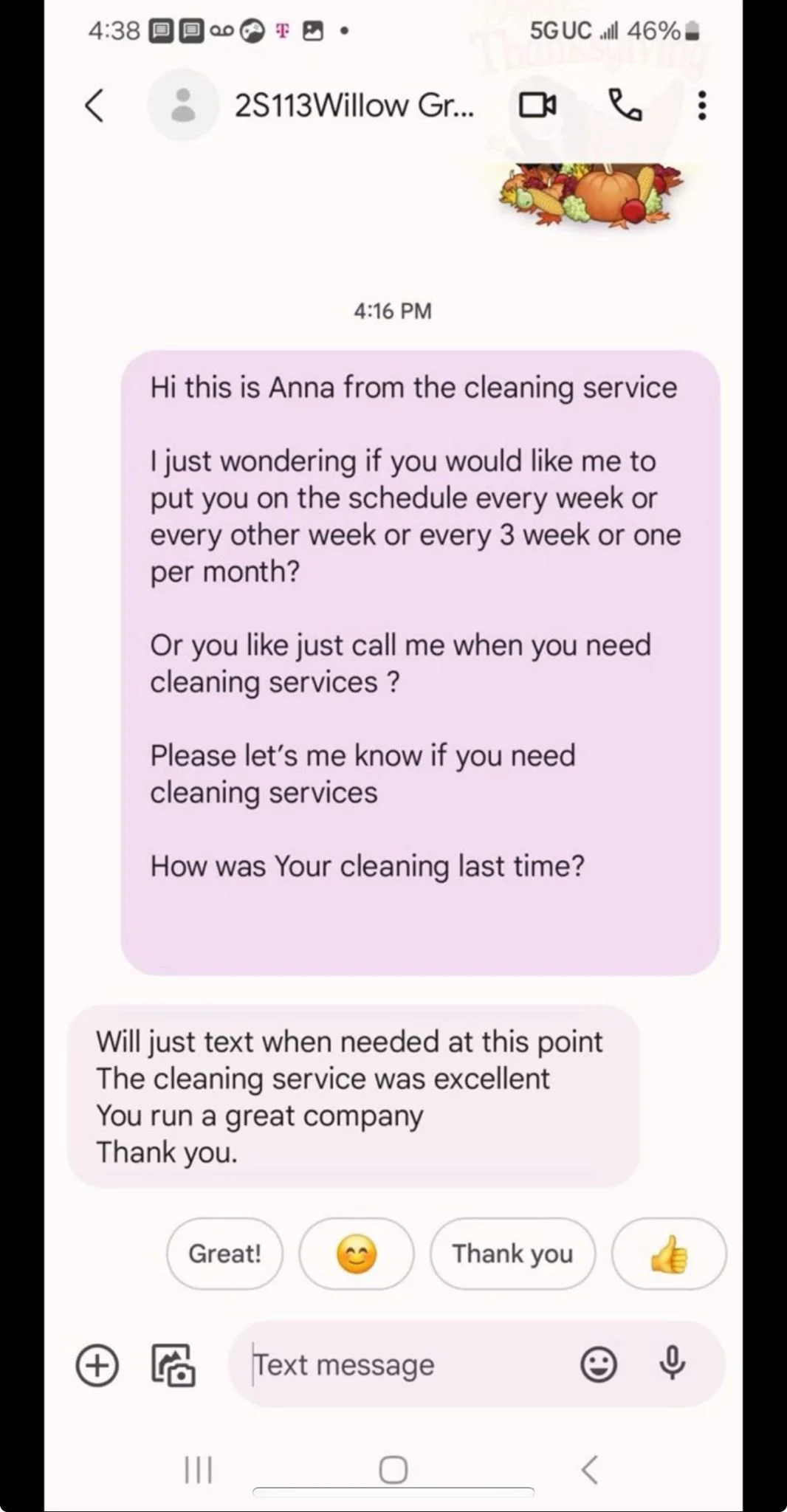The height and width of the screenshot is (1512, 787).
Task: Open recent apps from navigation bar
Action: [198, 1469]
